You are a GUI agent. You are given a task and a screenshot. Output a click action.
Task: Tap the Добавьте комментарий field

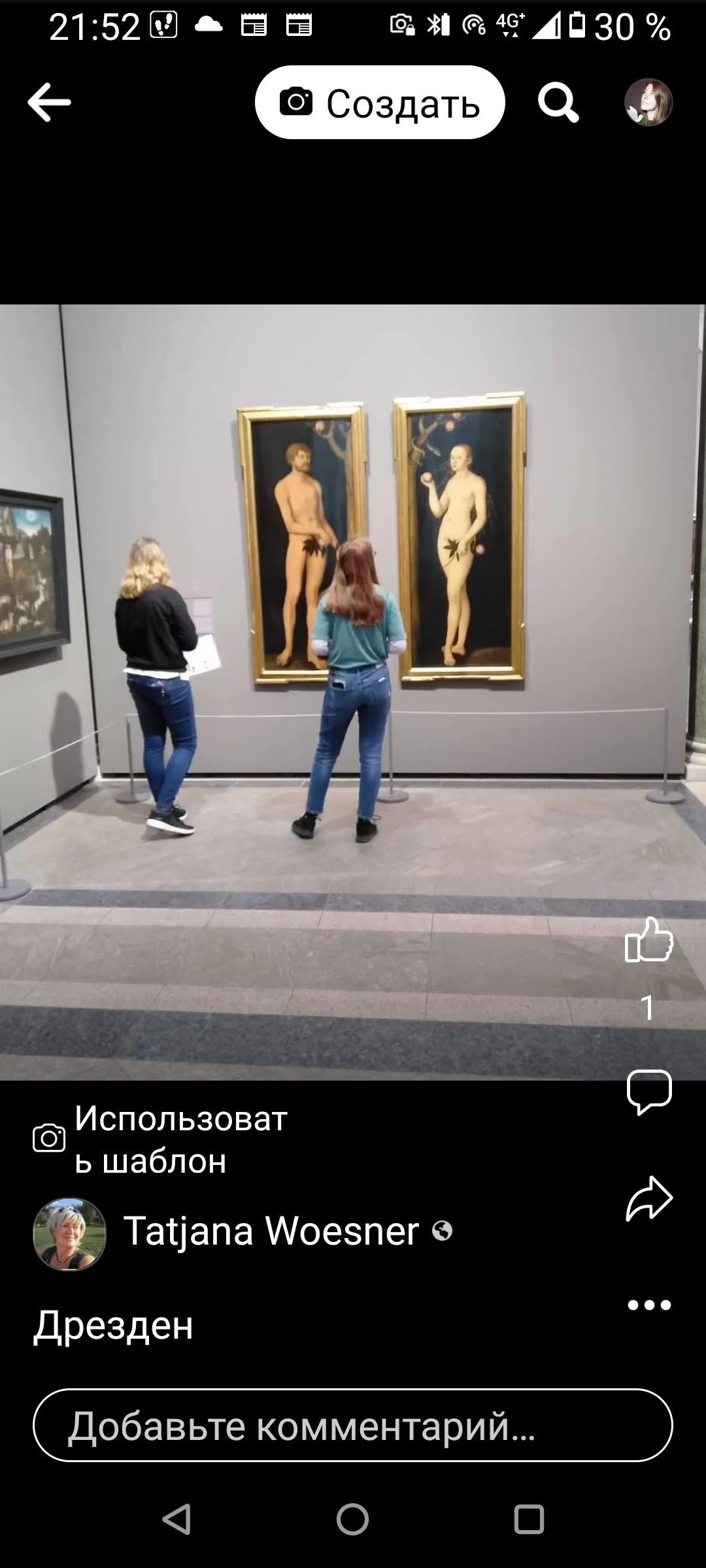point(353,1425)
